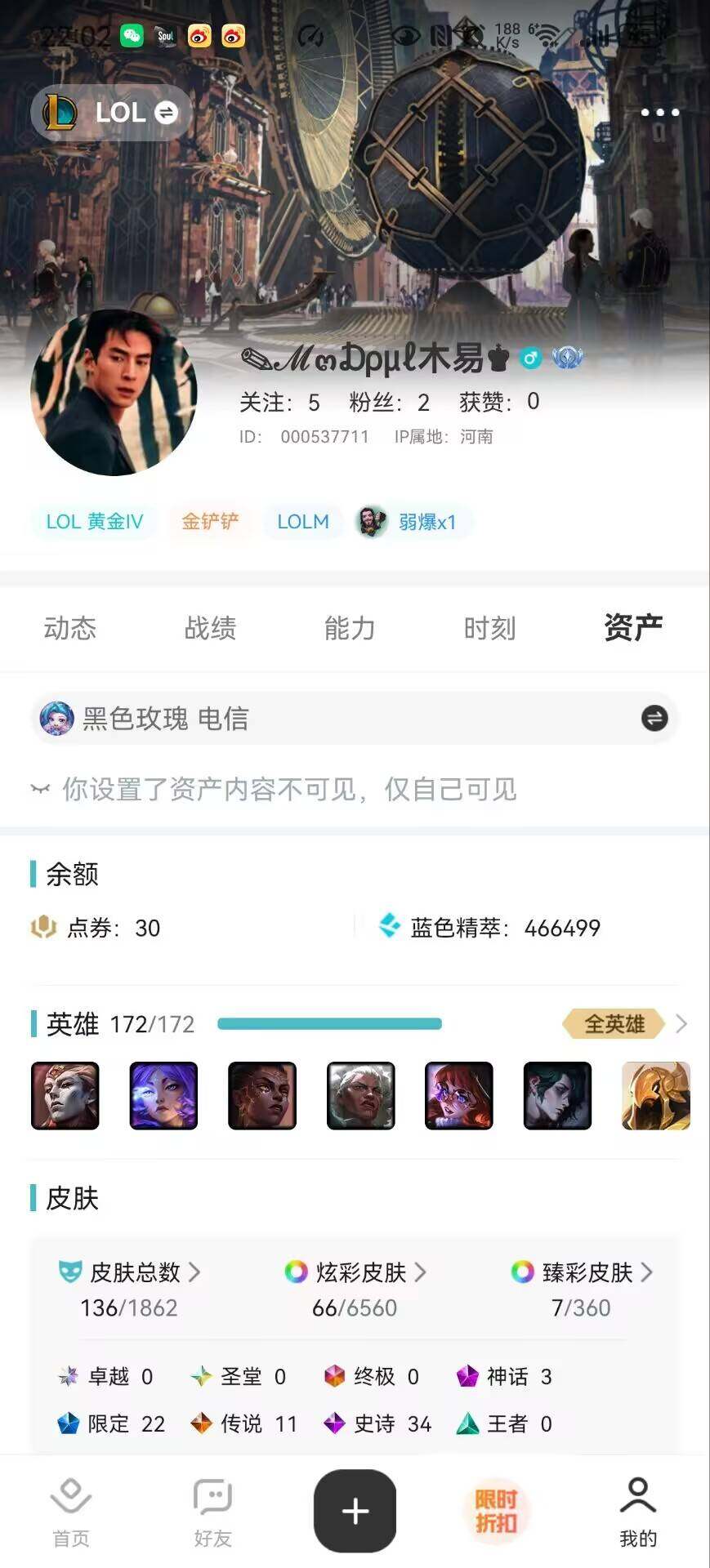Open the three-dot overflow menu

pos(659,113)
